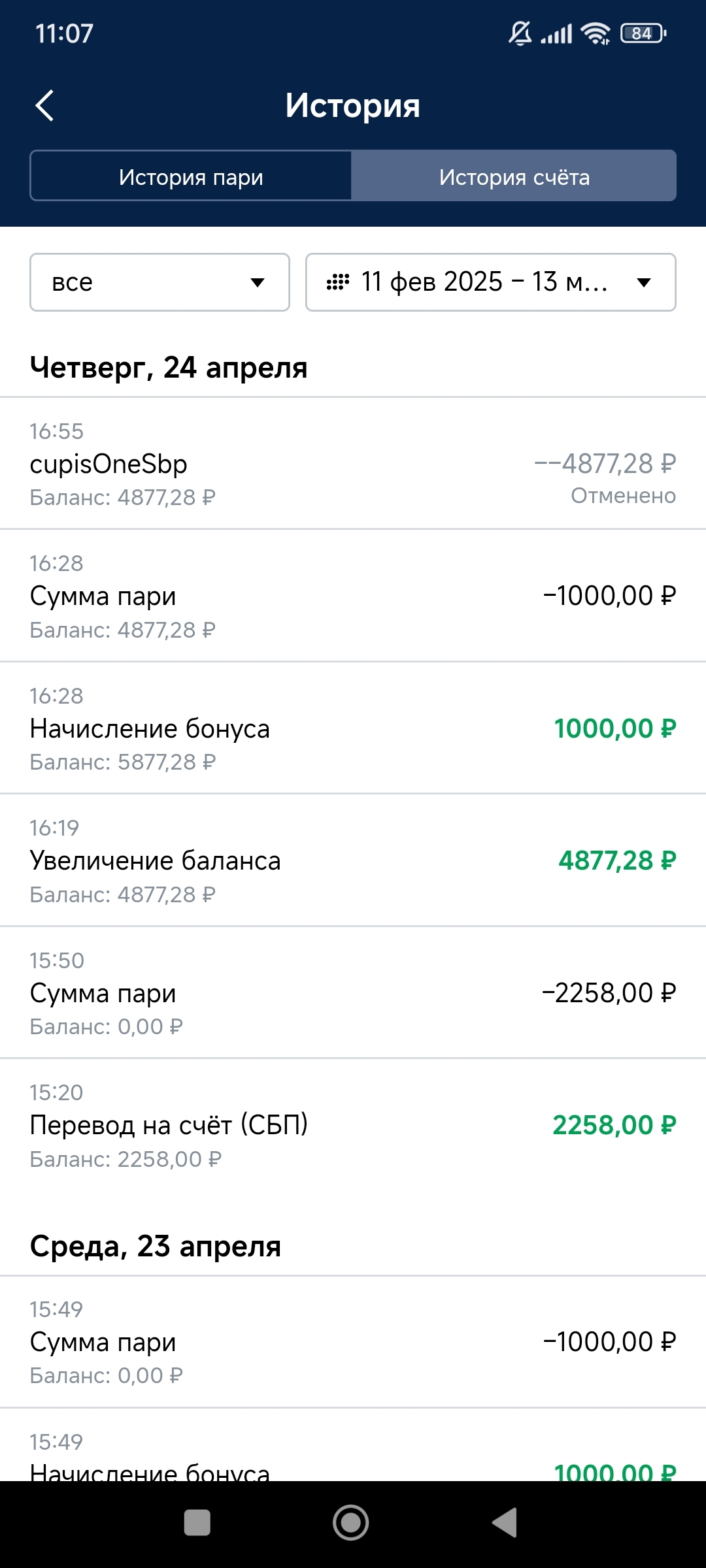Open the Сумма пари −2258,00 ₽ entry
This screenshot has width=706, height=1568.
353,992
